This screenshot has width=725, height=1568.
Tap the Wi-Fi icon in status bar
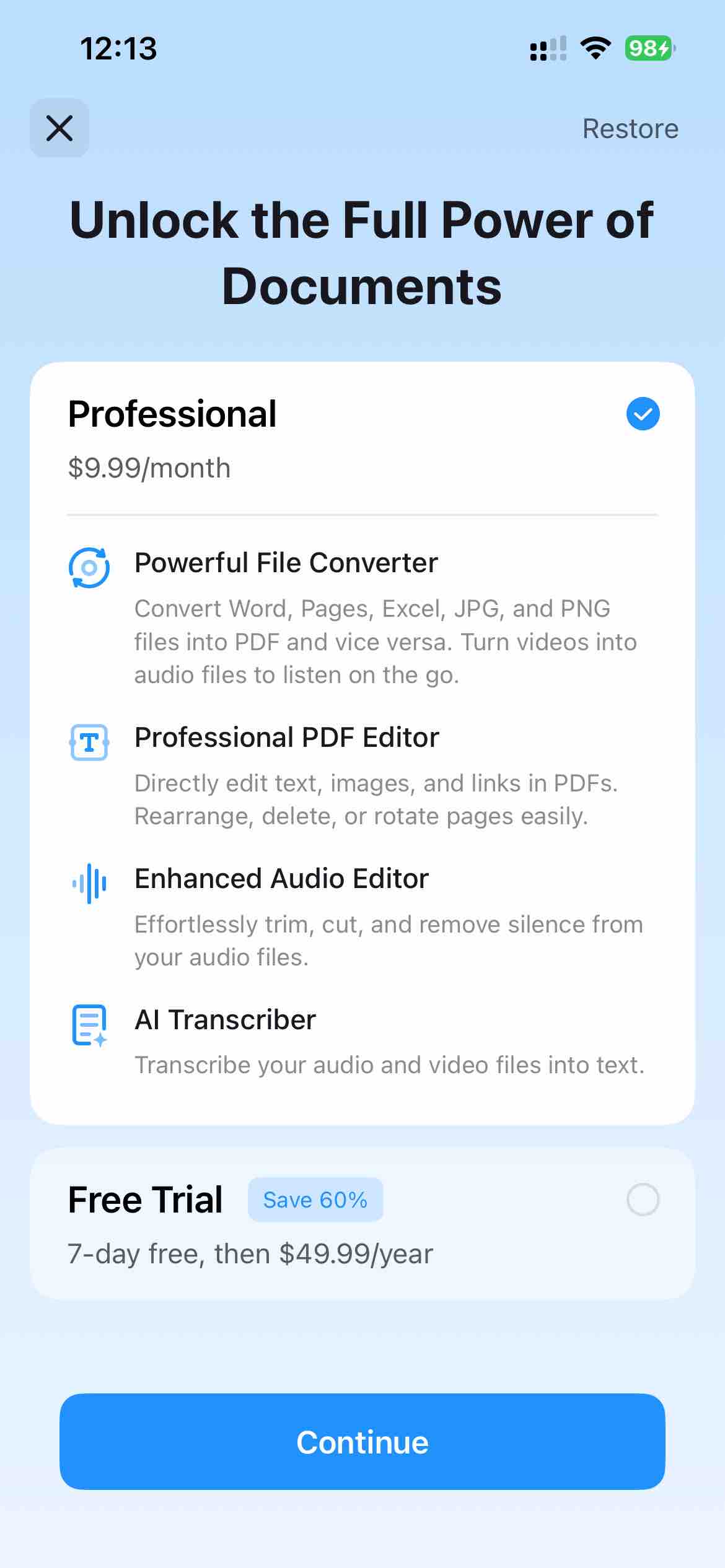(594, 48)
